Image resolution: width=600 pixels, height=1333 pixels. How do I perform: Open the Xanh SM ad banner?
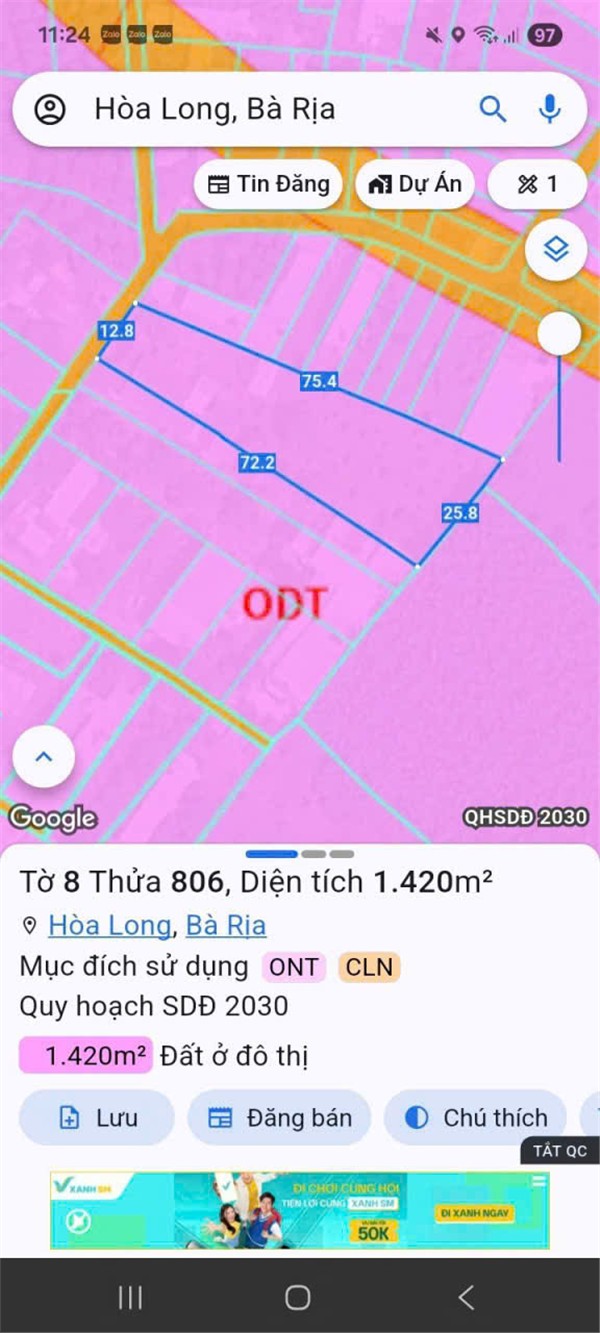[x=299, y=1210]
